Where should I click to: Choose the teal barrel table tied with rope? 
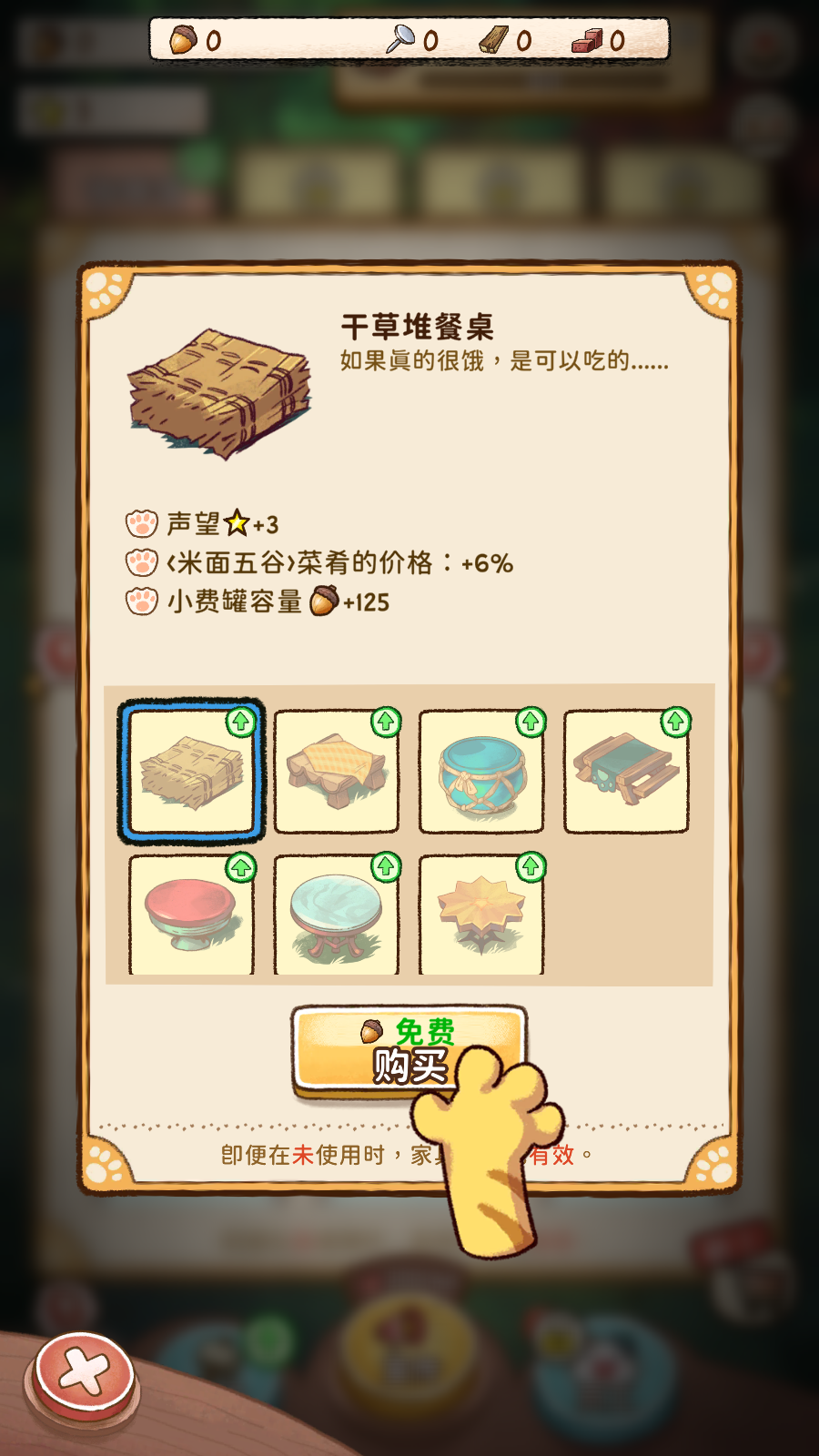pos(481,772)
